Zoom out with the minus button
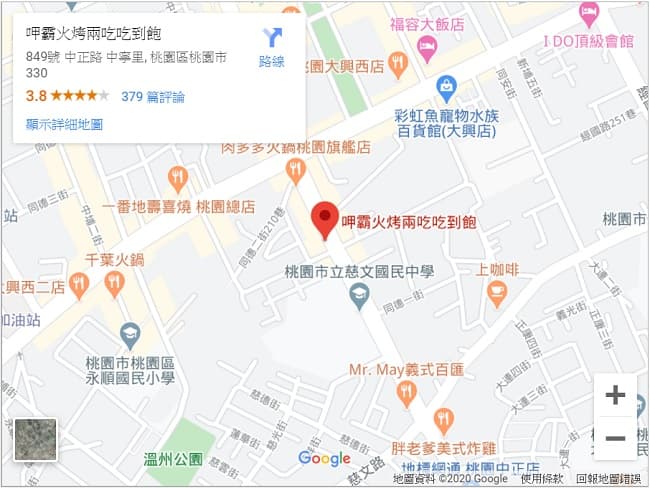The image size is (650, 488). point(615,438)
